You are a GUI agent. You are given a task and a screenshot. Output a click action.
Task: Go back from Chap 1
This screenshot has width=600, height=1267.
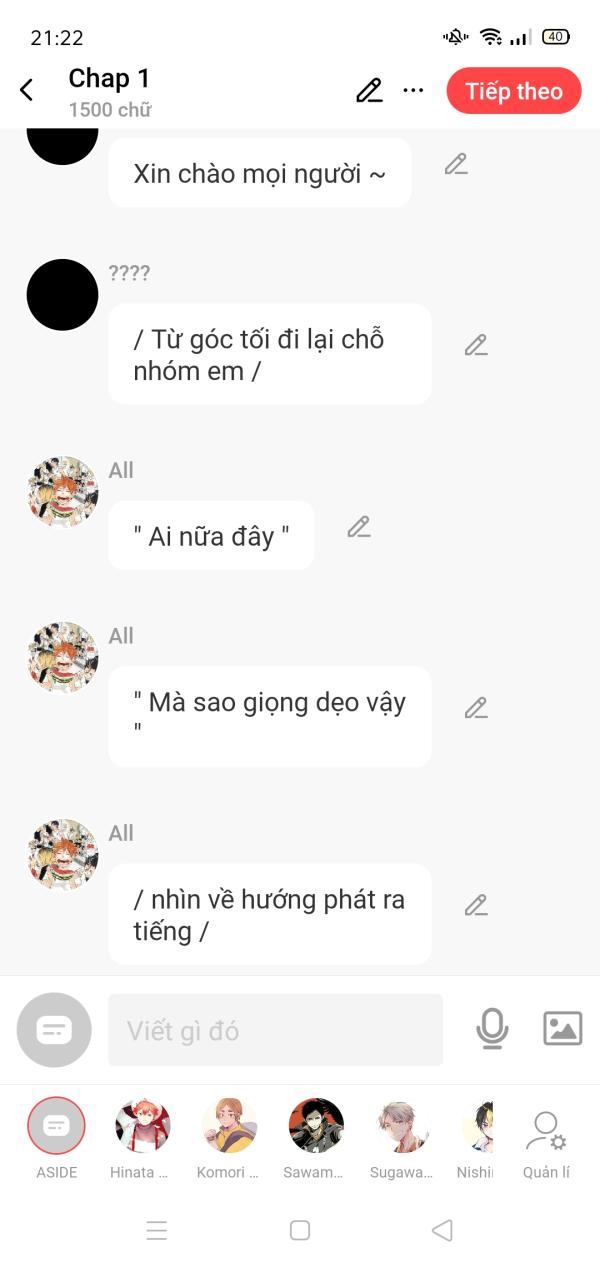[x=27, y=91]
